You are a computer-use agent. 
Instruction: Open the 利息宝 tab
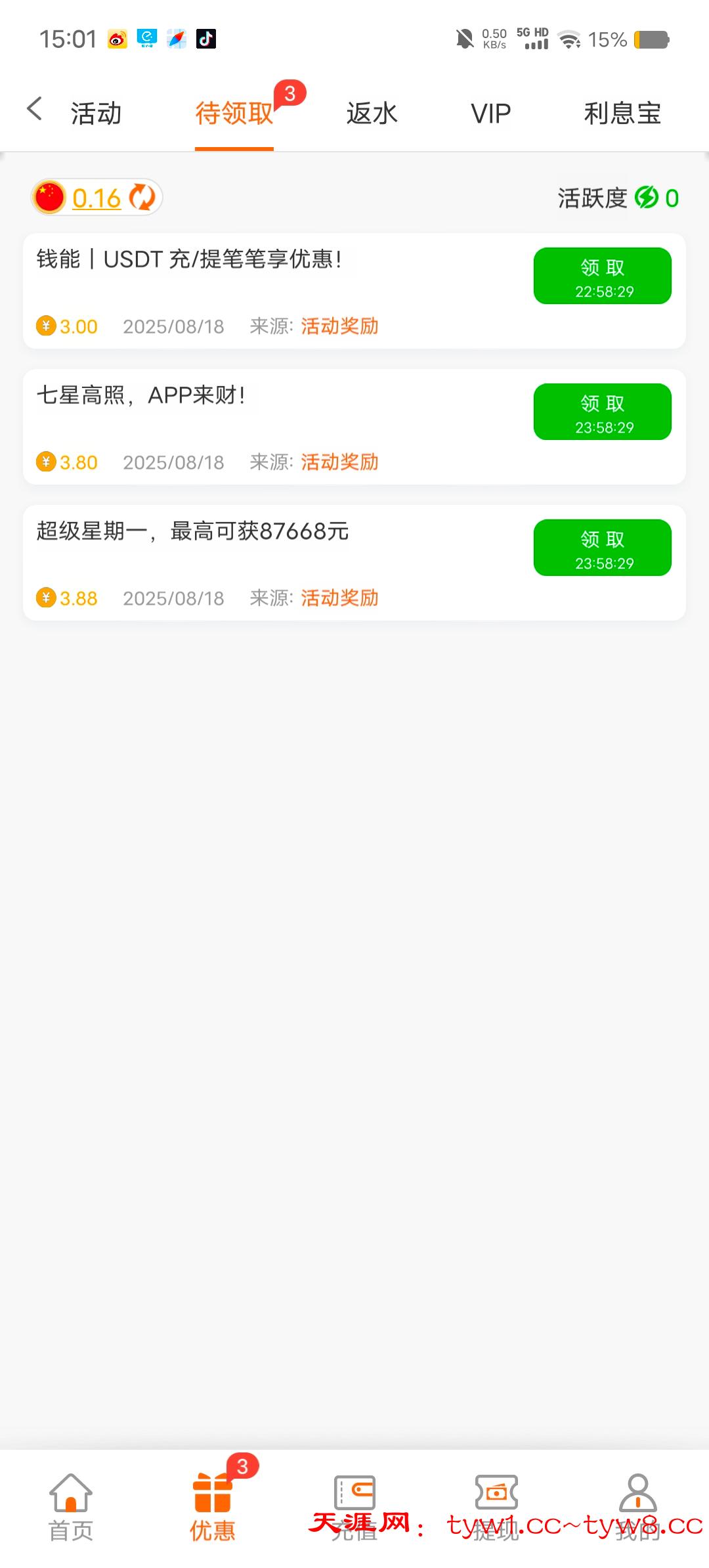(622, 113)
